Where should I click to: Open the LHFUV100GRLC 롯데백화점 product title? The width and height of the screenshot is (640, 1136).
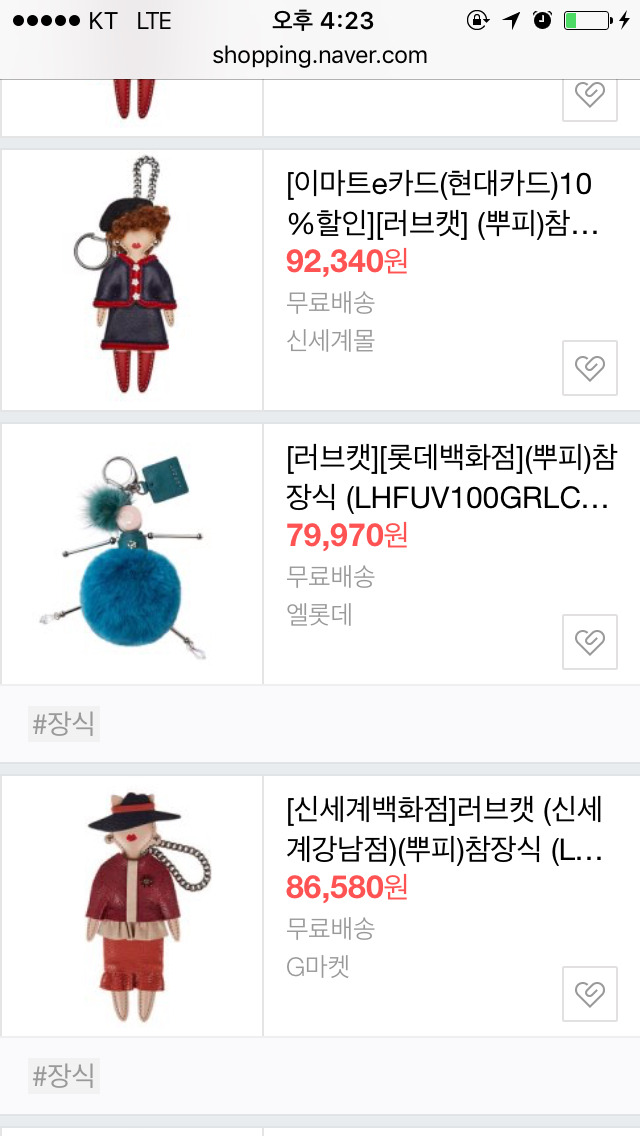[x=449, y=479]
